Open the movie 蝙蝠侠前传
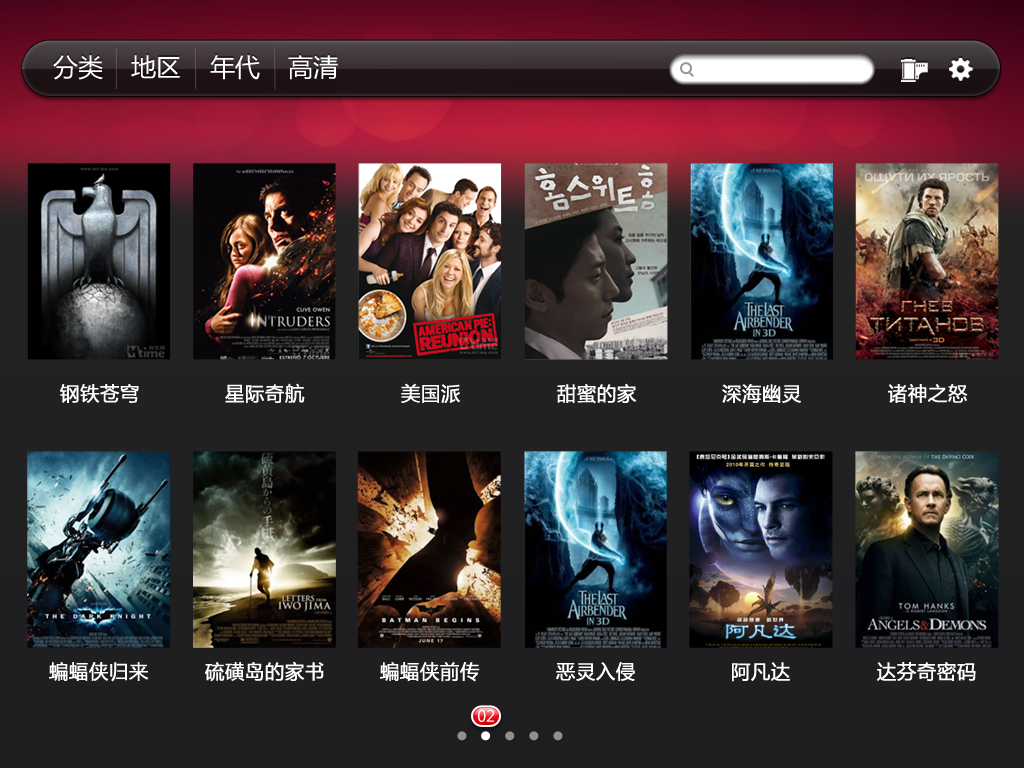1024x768 pixels. click(x=430, y=549)
